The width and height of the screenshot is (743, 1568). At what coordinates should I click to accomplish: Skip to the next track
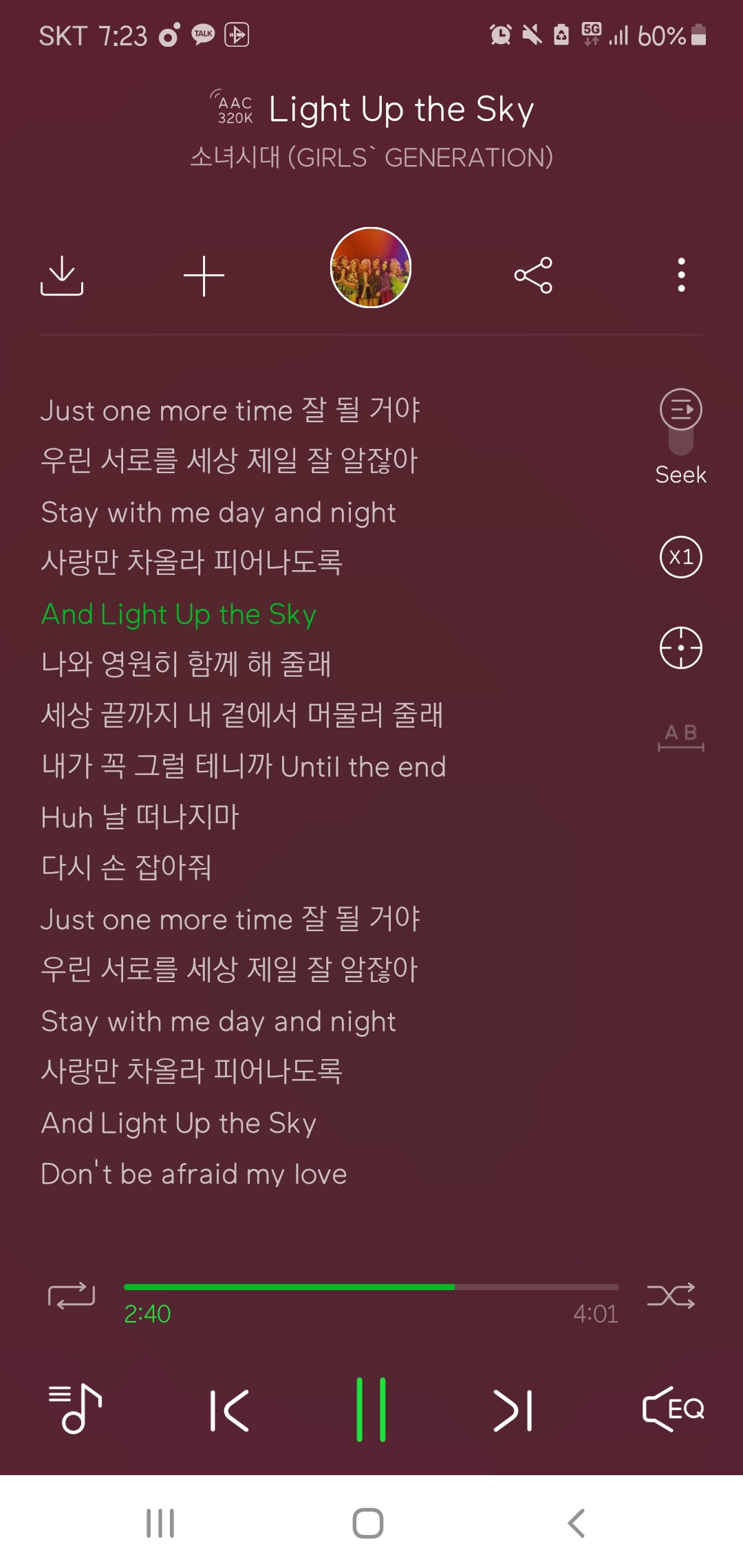513,1408
